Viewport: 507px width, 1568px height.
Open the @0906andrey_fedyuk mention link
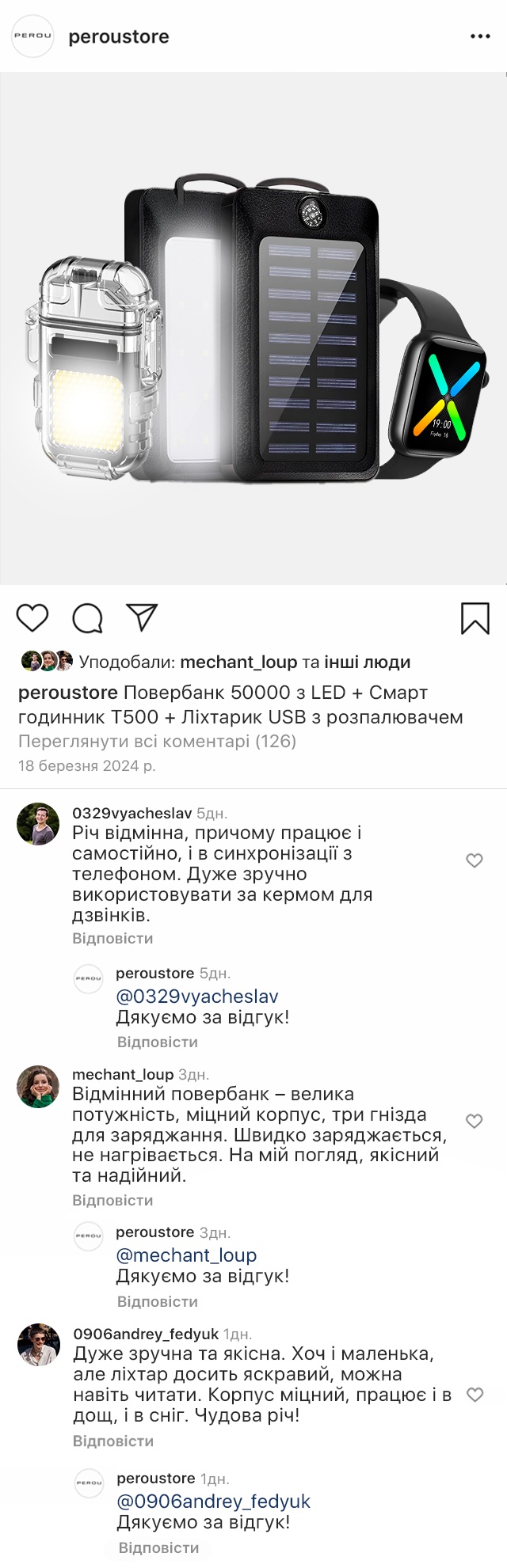coord(213,1502)
